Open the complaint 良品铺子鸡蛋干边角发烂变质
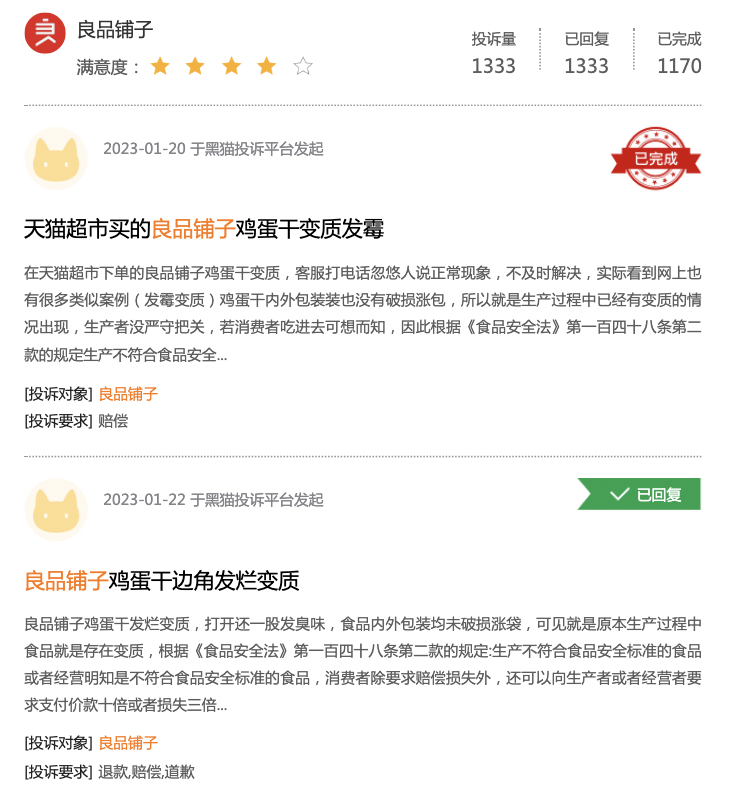Image resolution: width=740 pixels, height=792 pixels. [162, 581]
